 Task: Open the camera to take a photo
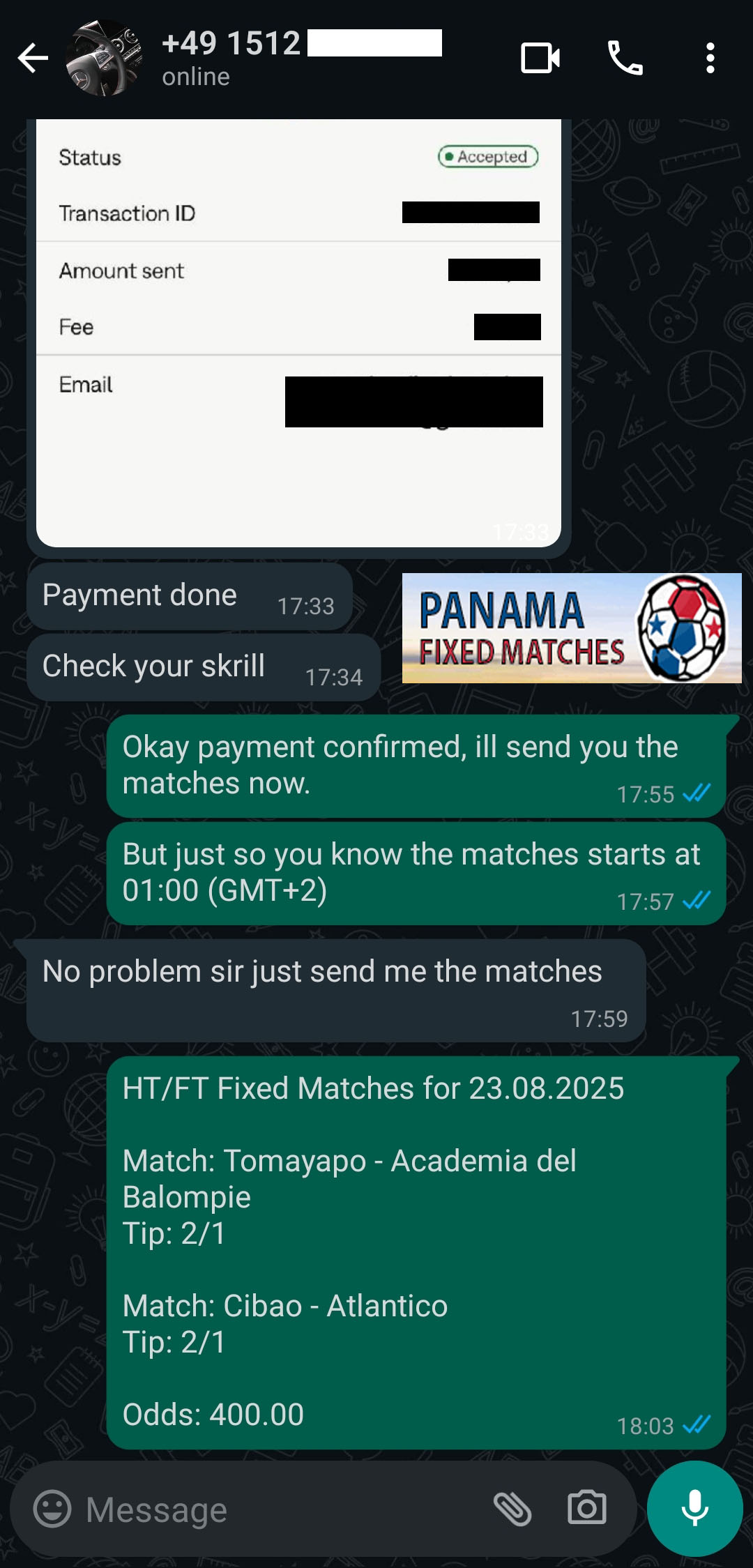(x=587, y=1509)
